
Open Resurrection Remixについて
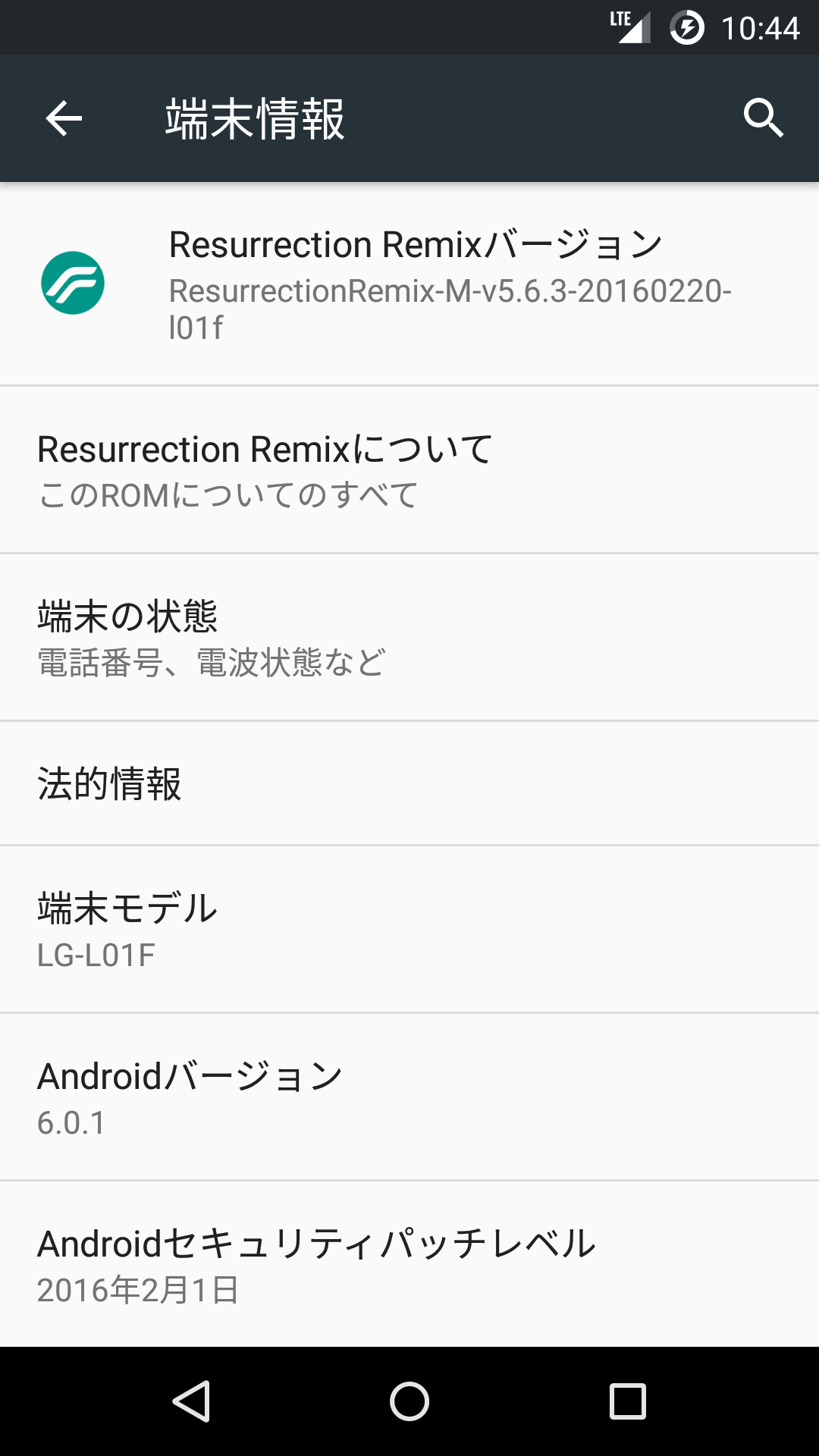coord(409,470)
